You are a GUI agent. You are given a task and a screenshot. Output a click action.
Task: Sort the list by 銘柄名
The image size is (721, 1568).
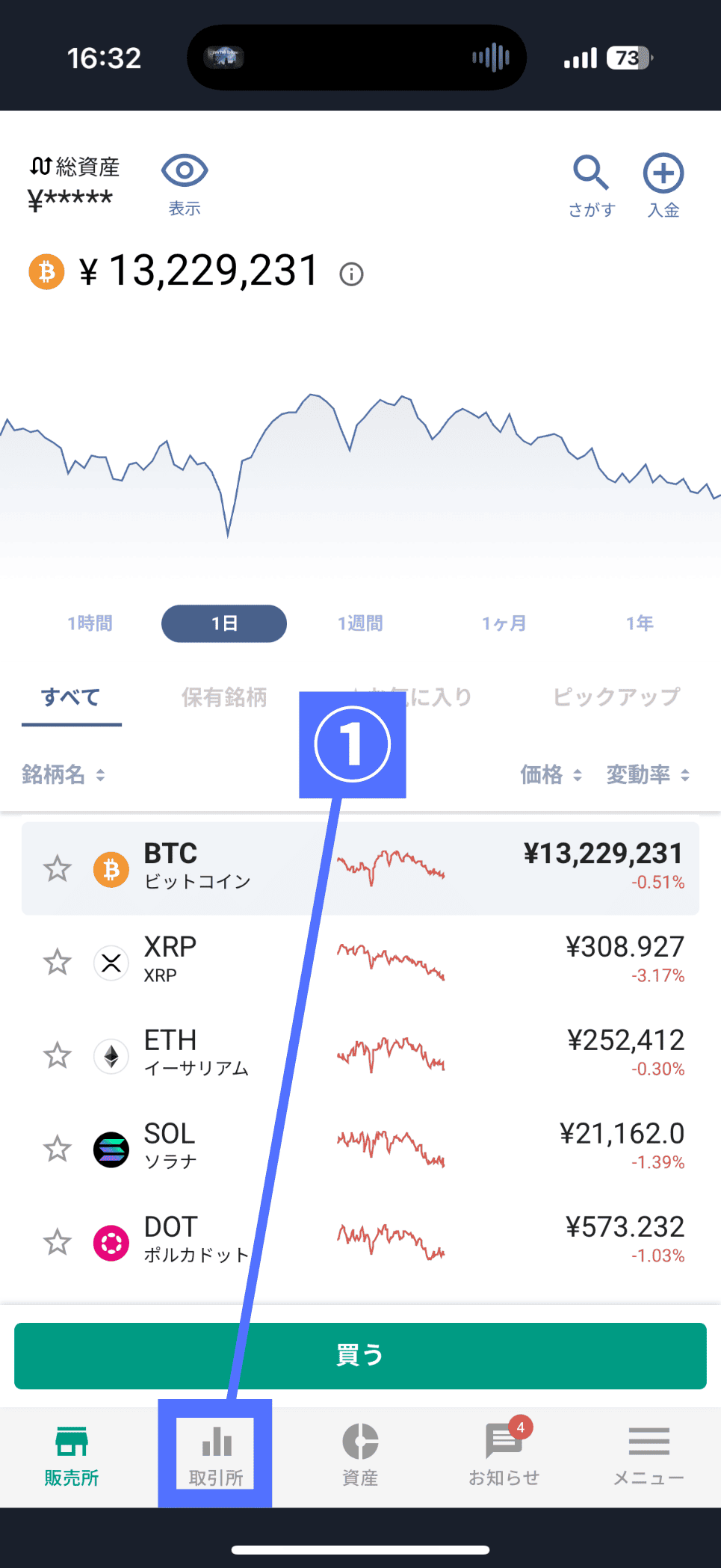click(64, 774)
